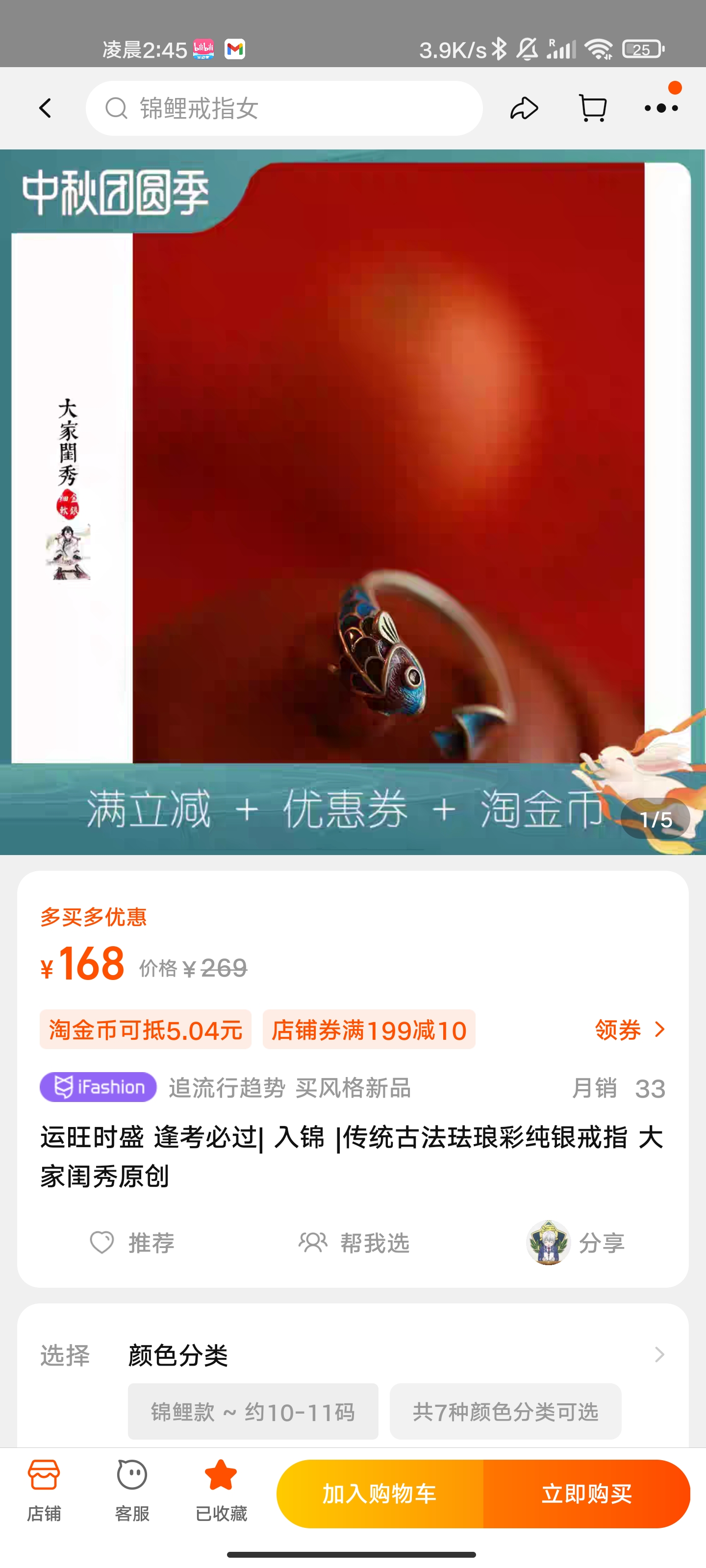Toggle 已收藏 favorite star

click(x=221, y=1490)
